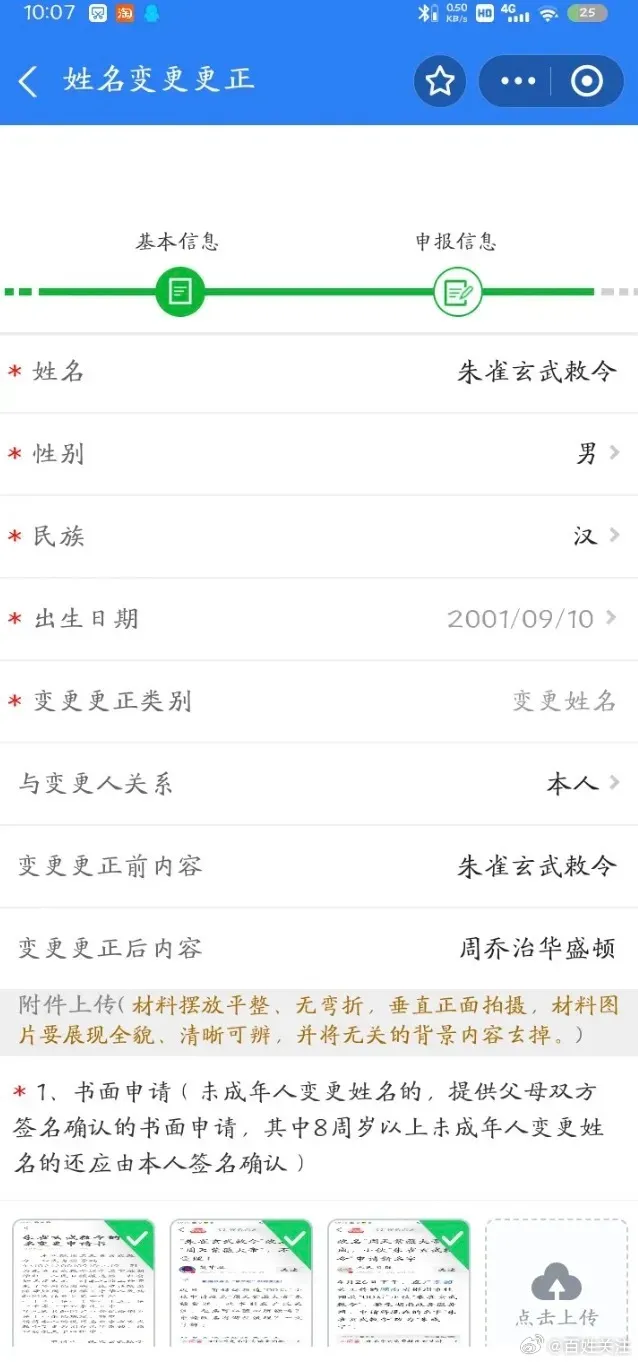Screen dimensions: 638x1362
Task: Tap 点击上传 to add an attachment
Action: (x=556, y=1288)
